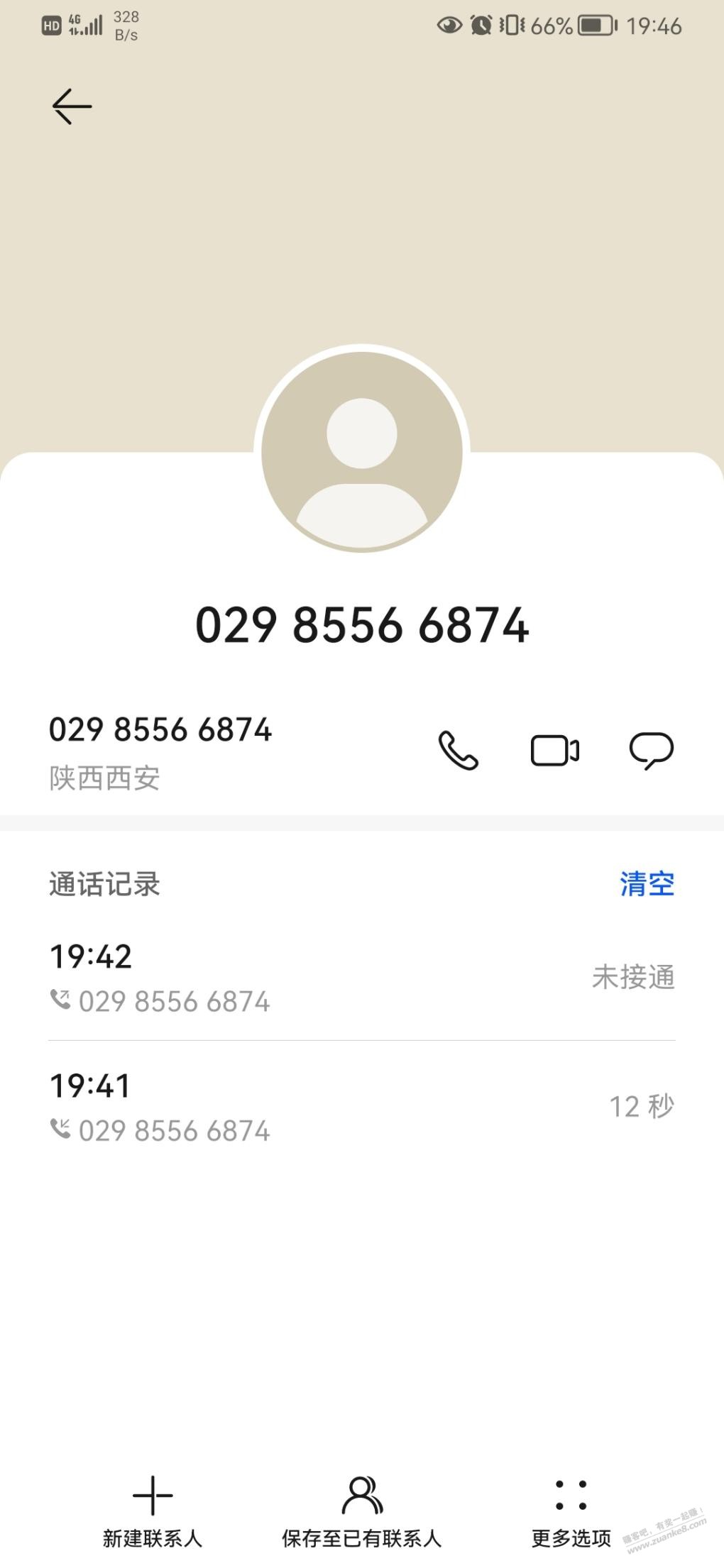Start a video call with this number
This screenshot has height=1568, width=724.
pyautogui.click(x=555, y=751)
